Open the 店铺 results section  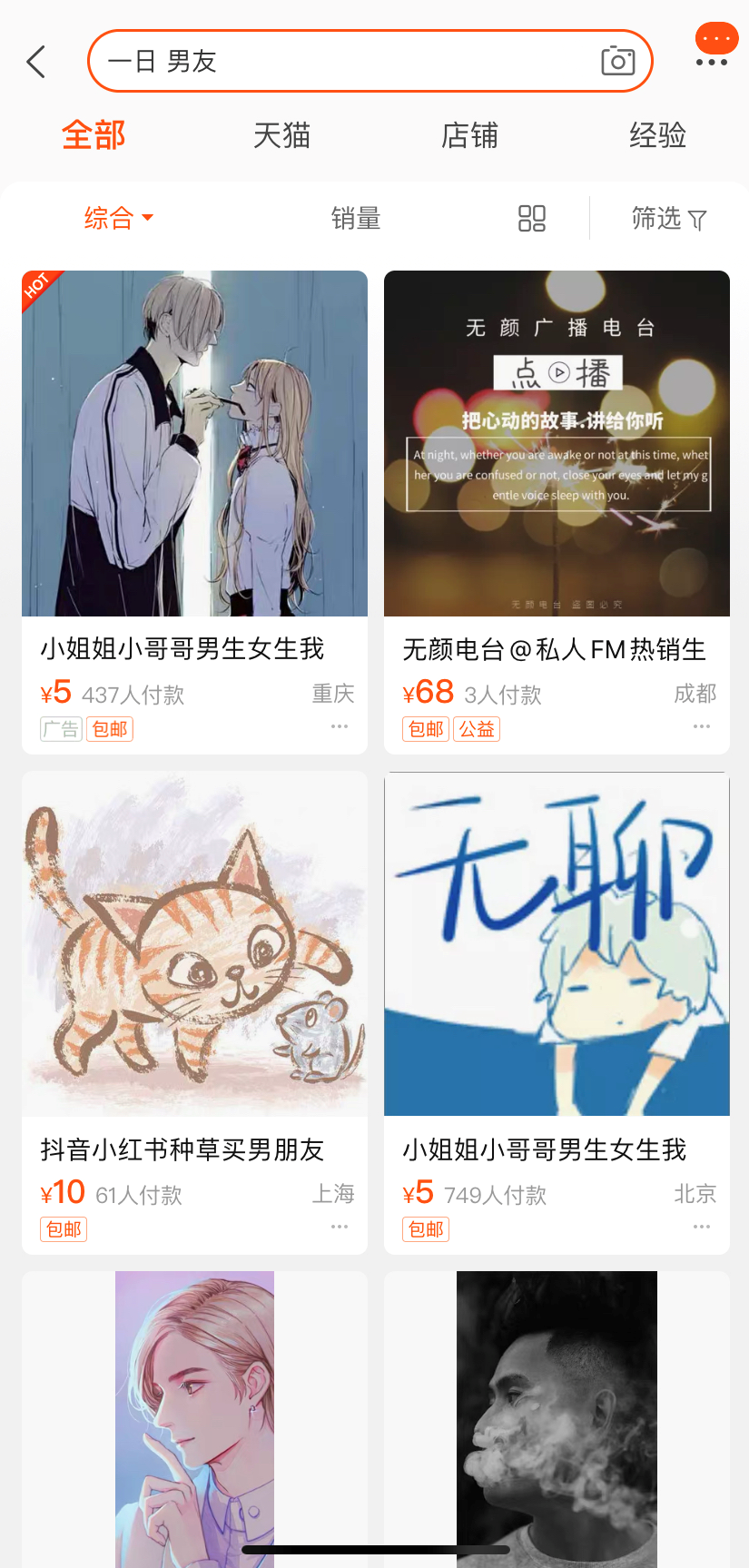pos(470,134)
